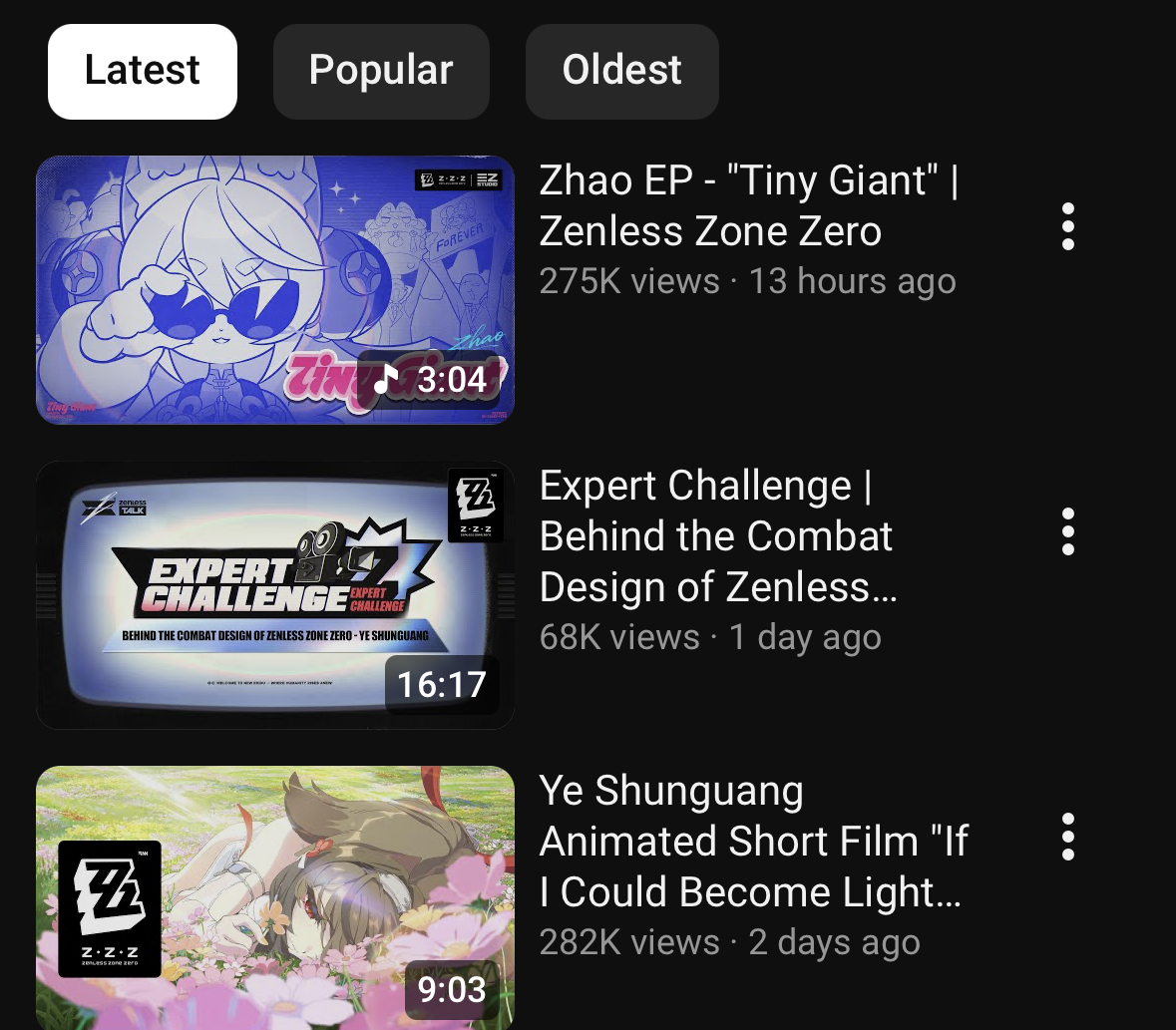The height and width of the screenshot is (1030, 1176).
Task: Open overflow menu for Expert Challenge video
Action: pyautogui.click(x=1068, y=531)
